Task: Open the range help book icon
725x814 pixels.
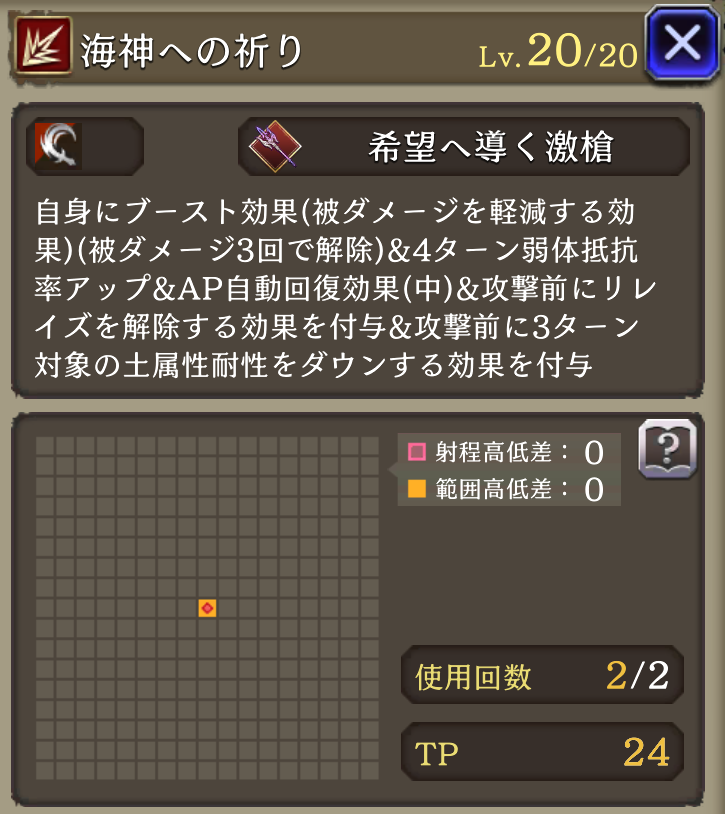Action: click(667, 449)
